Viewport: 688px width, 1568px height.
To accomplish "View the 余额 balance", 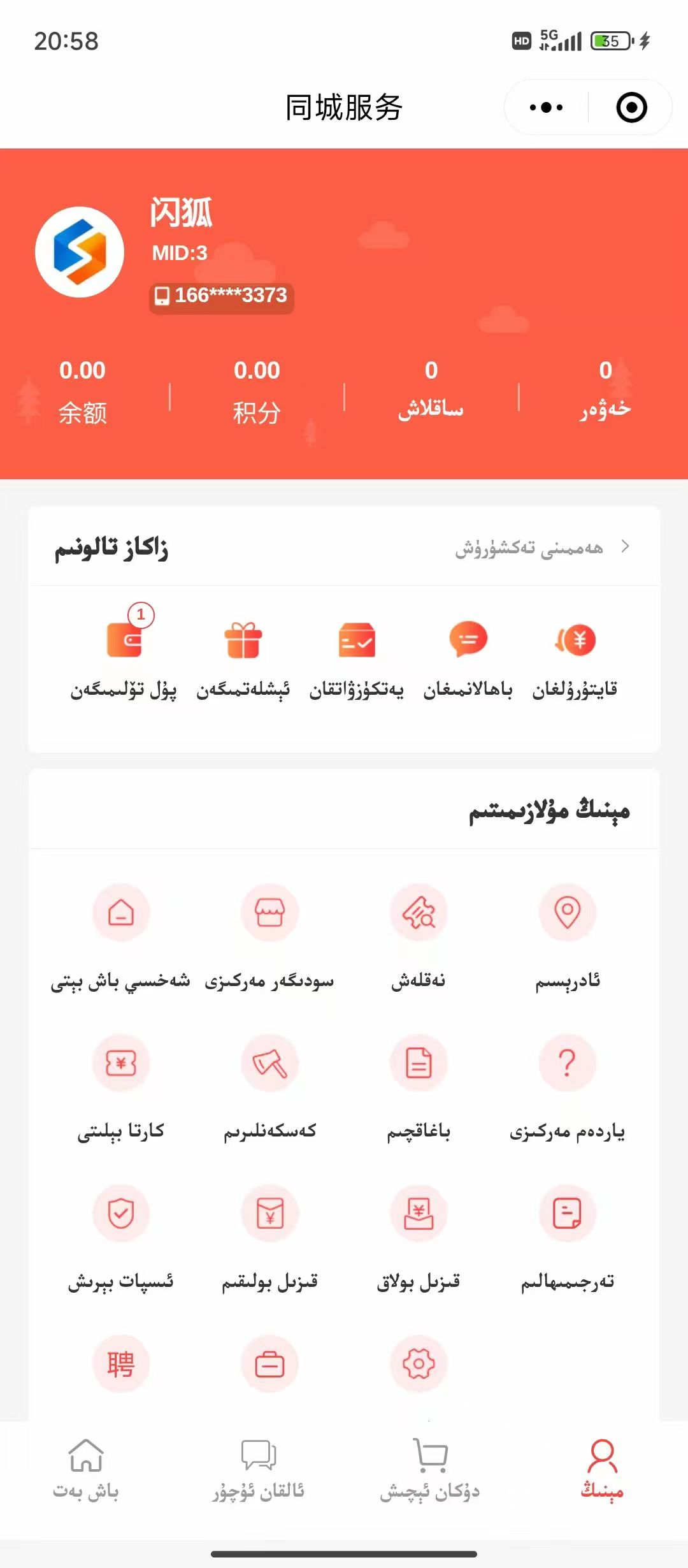I will (82, 391).
